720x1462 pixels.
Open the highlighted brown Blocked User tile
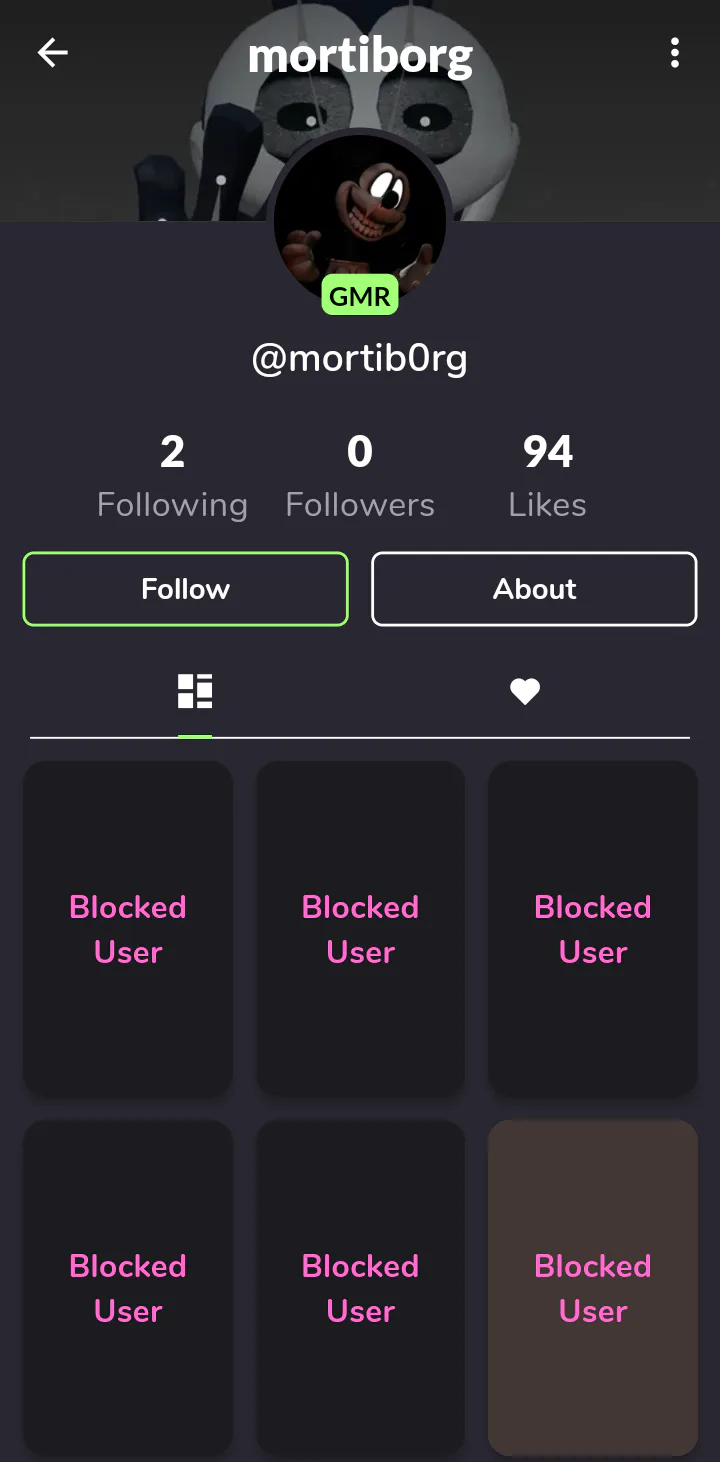point(593,1288)
